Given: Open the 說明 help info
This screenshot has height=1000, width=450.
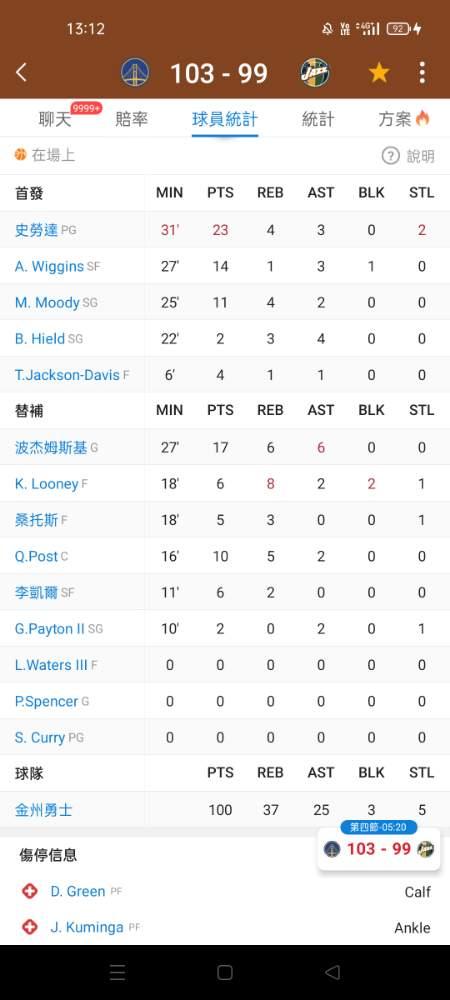Looking at the screenshot, I should (408, 156).
